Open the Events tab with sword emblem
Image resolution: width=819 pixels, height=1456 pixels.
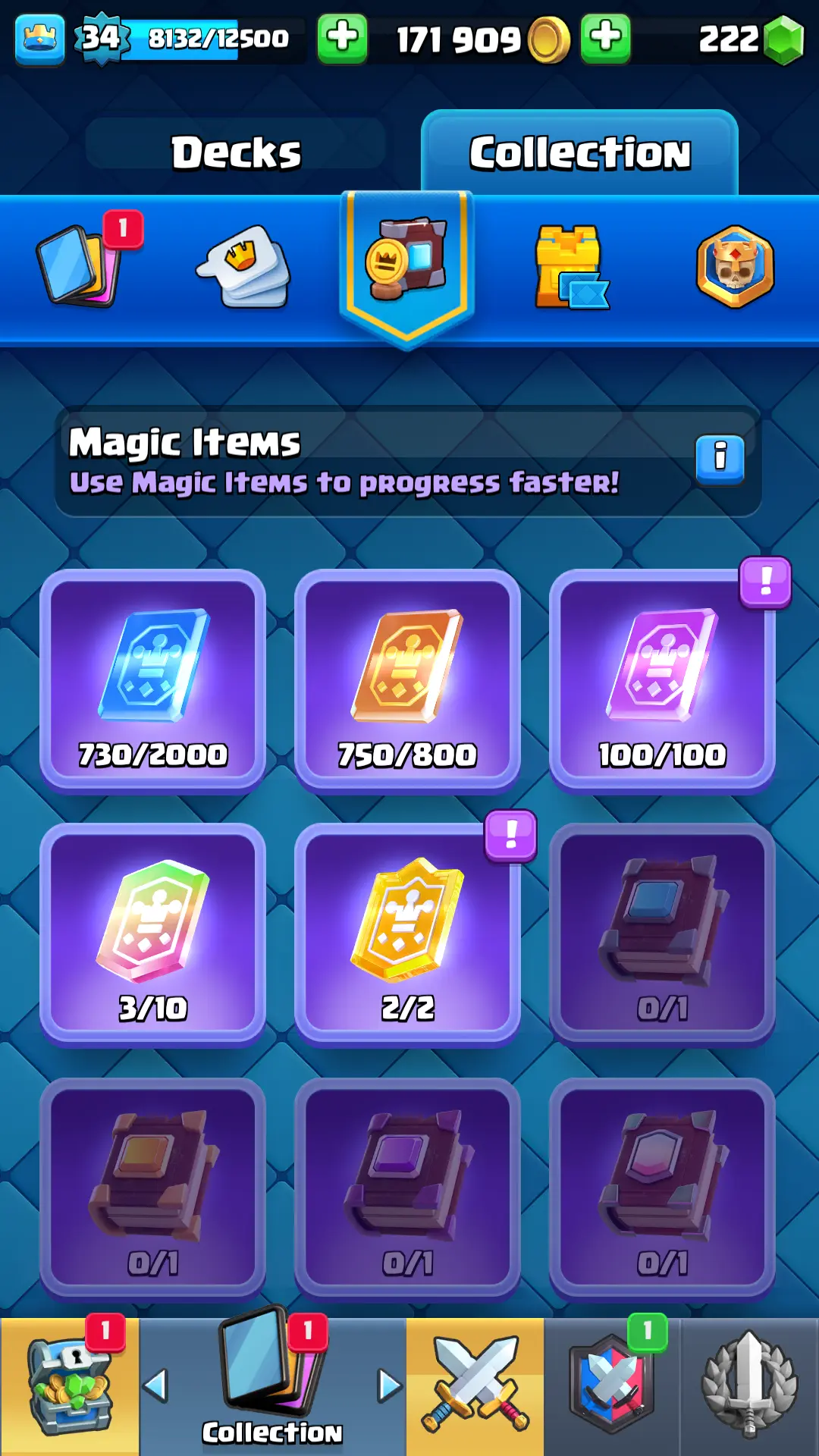(x=749, y=1386)
